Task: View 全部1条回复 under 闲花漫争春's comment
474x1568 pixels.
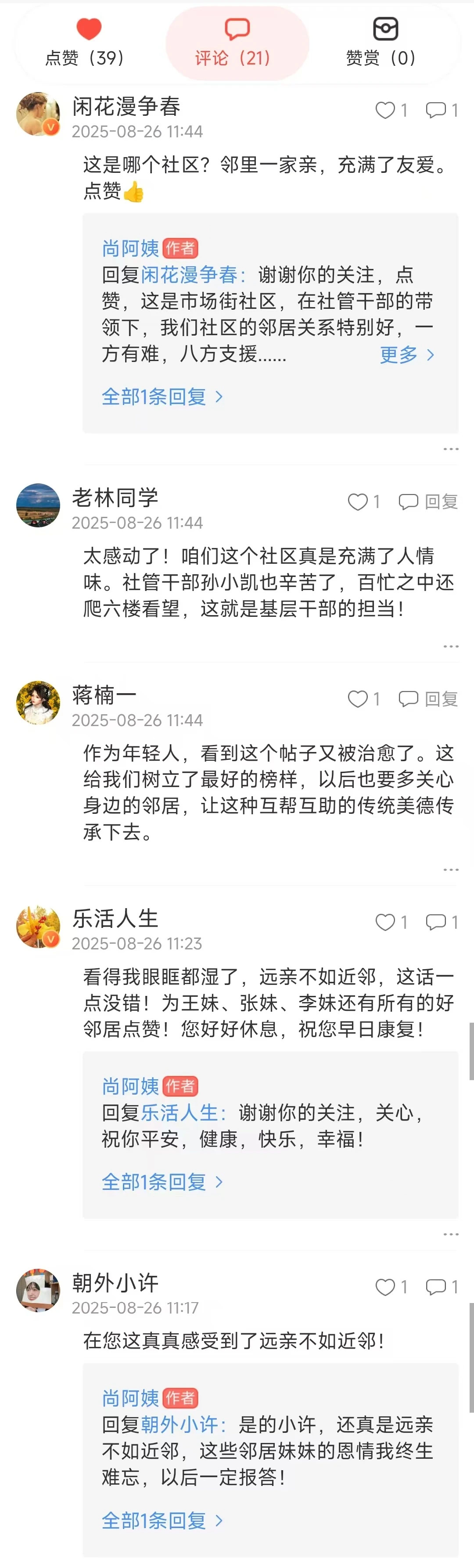Action: (x=162, y=397)
